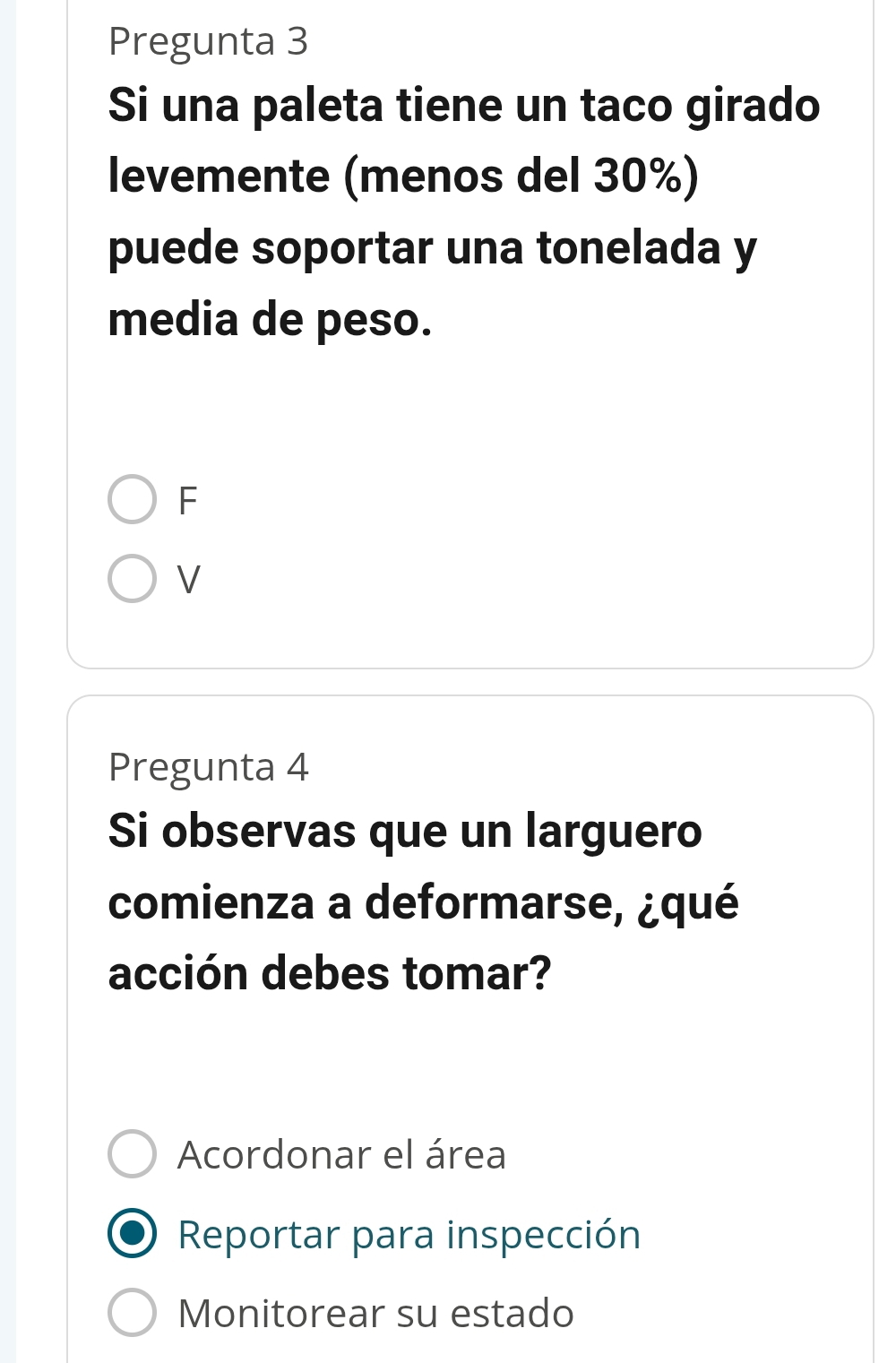
Task: Select the Acordonar el área option
Action: click(x=133, y=1153)
